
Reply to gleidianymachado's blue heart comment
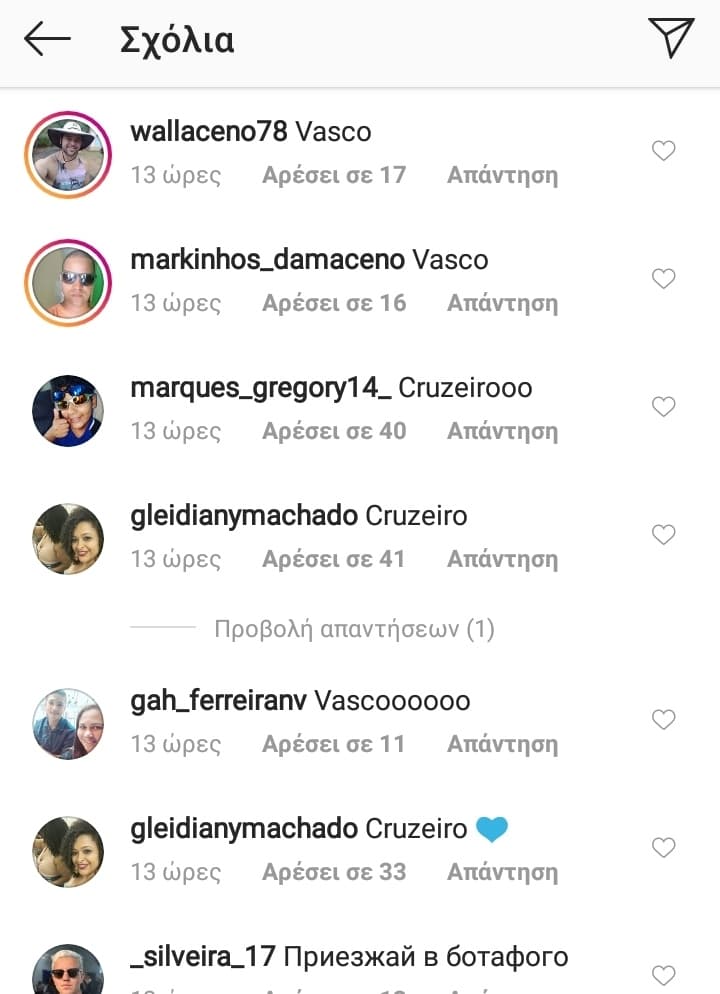click(502, 872)
